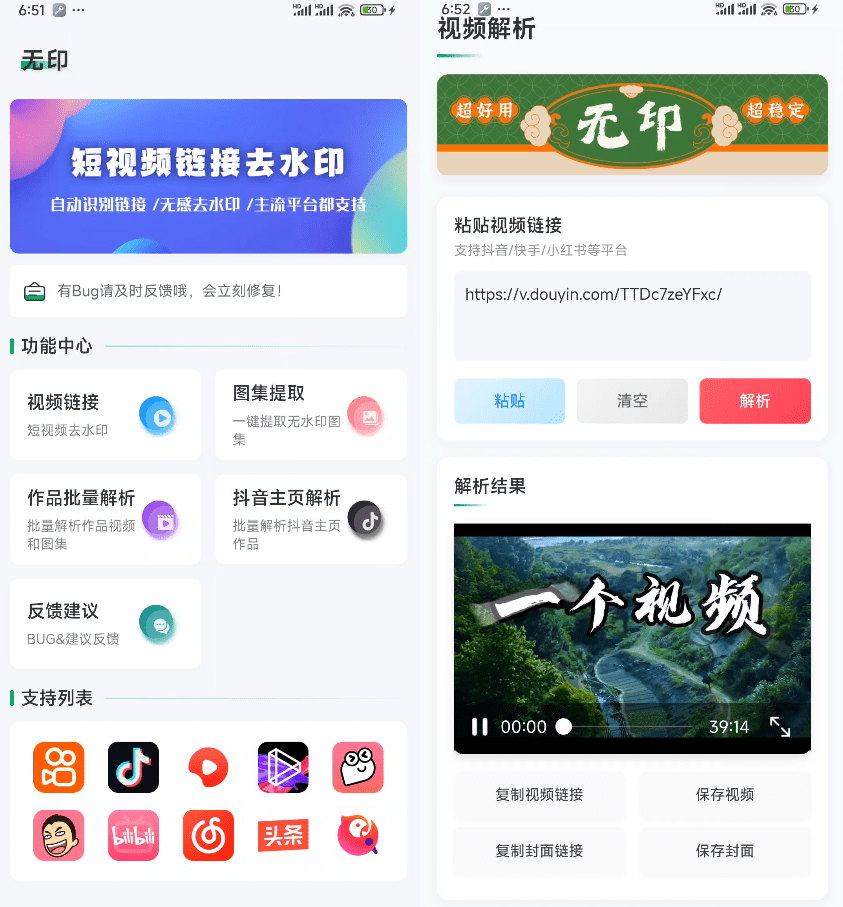Tap the 作品批量解析 batch parsing icon
843x907 pixels.
coord(160,519)
